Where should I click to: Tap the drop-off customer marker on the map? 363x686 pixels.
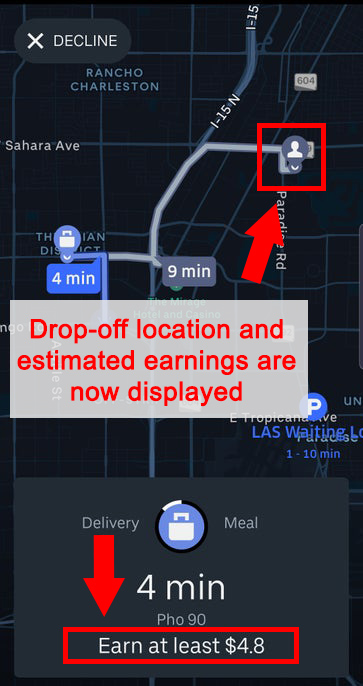point(295,152)
